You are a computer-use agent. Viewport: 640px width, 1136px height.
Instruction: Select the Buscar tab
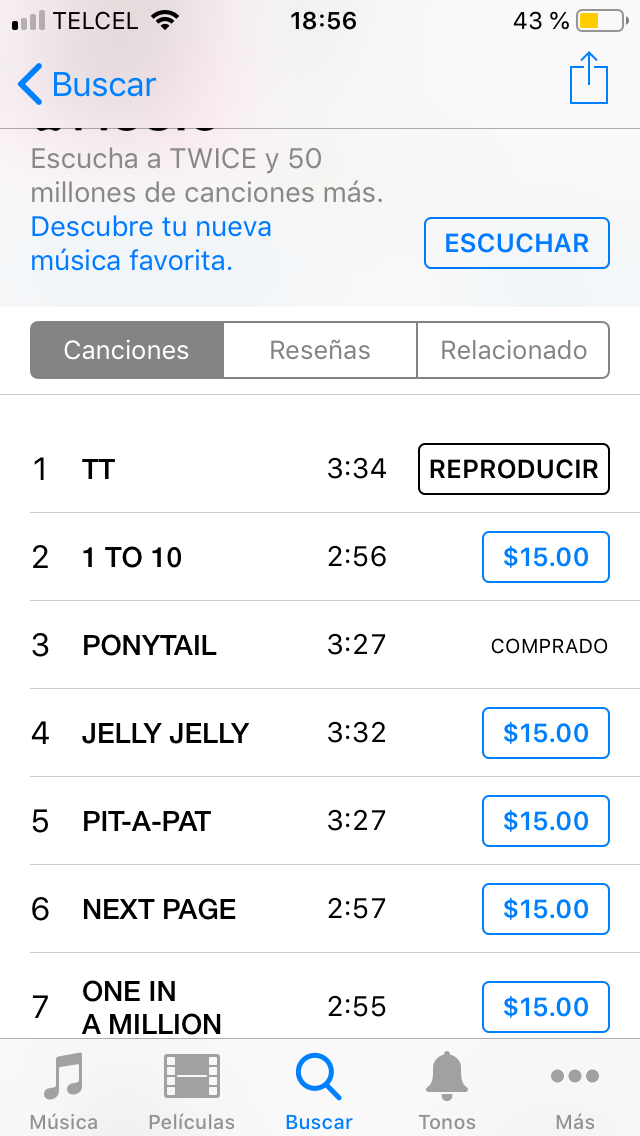[319, 1090]
